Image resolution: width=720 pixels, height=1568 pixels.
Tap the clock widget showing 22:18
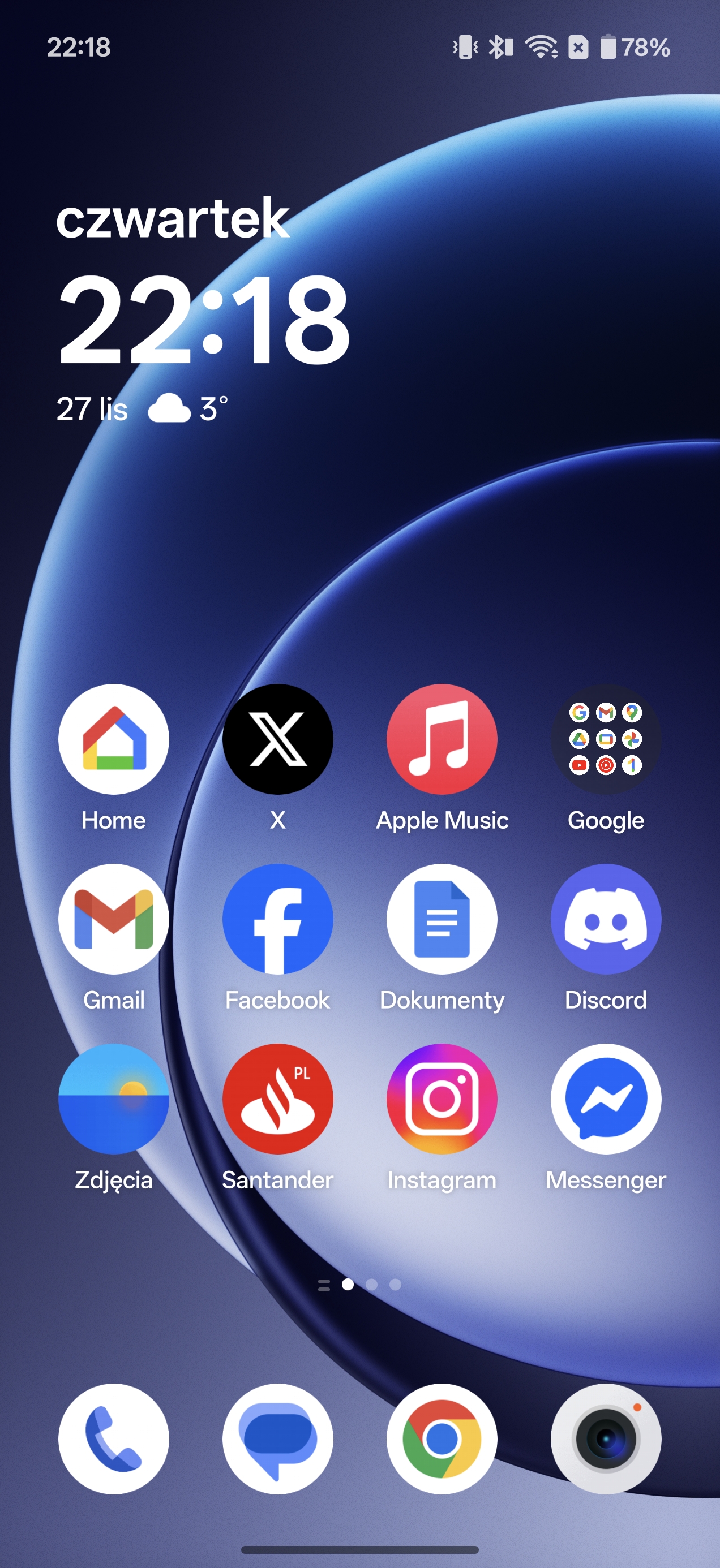click(x=203, y=320)
